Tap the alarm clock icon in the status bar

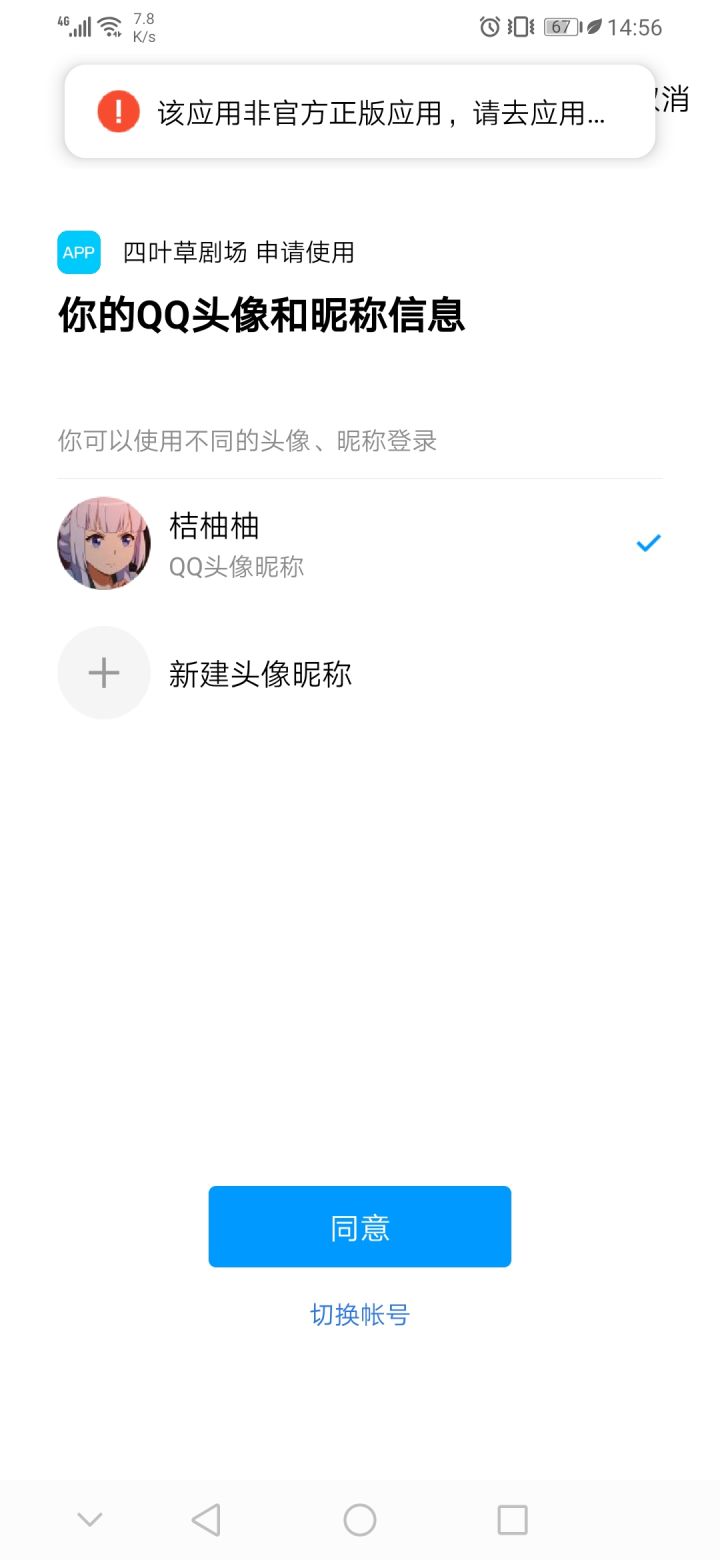[x=489, y=27]
